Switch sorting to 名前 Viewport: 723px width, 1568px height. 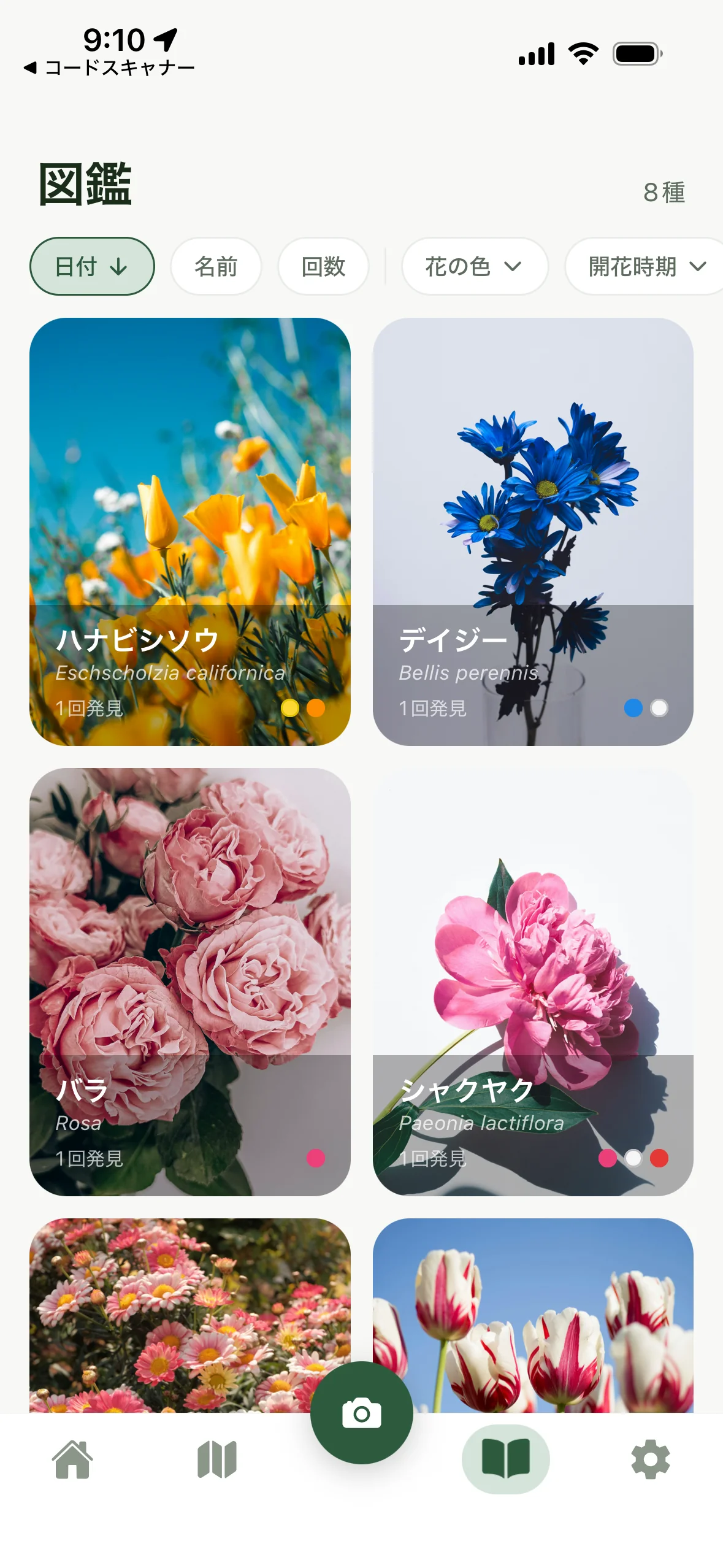point(216,266)
